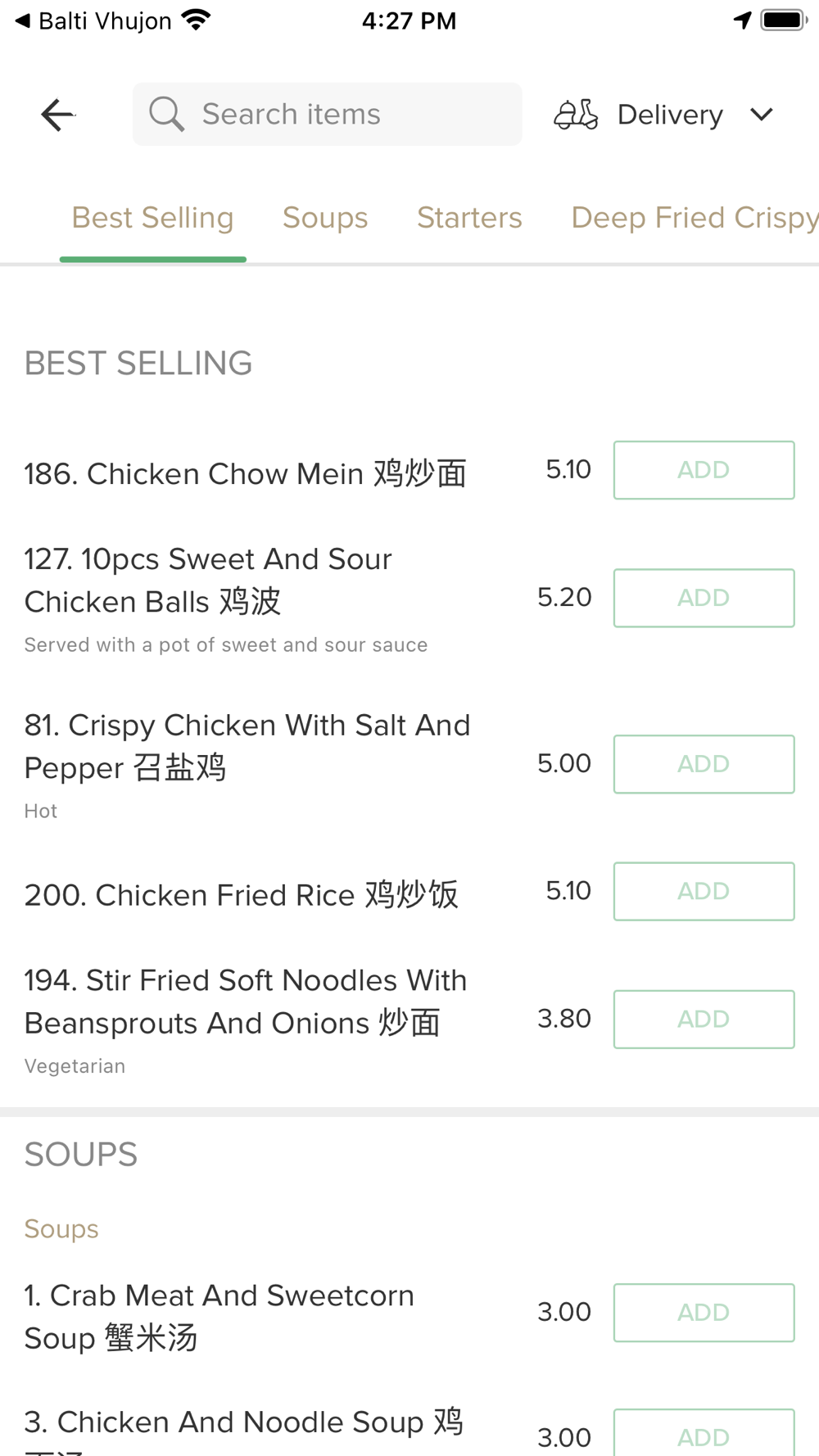This screenshot has width=819, height=1456.
Task: Add 186. Chicken Chow Mein to order
Action: (704, 470)
